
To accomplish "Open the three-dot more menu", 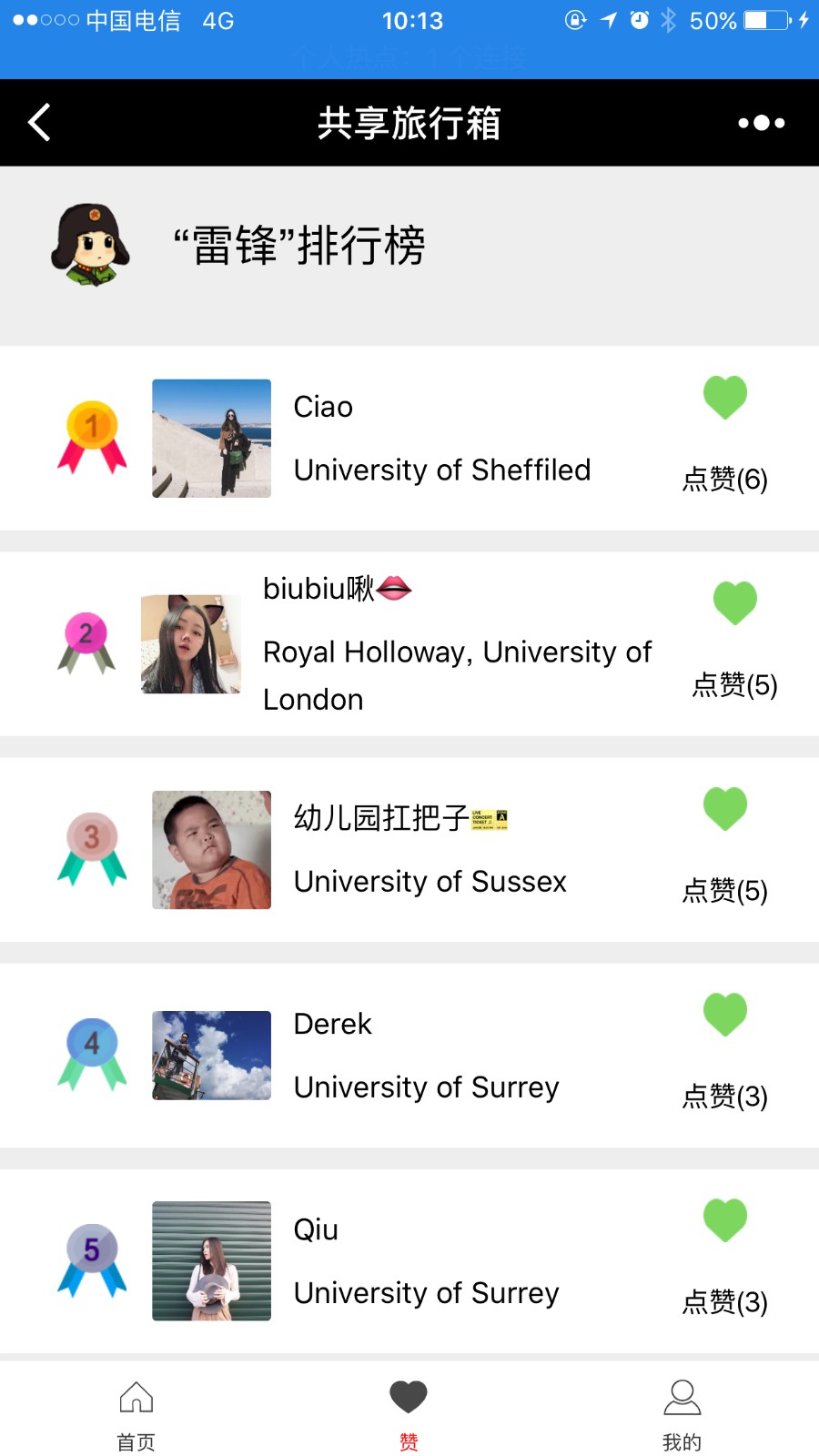I will [761, 123].
